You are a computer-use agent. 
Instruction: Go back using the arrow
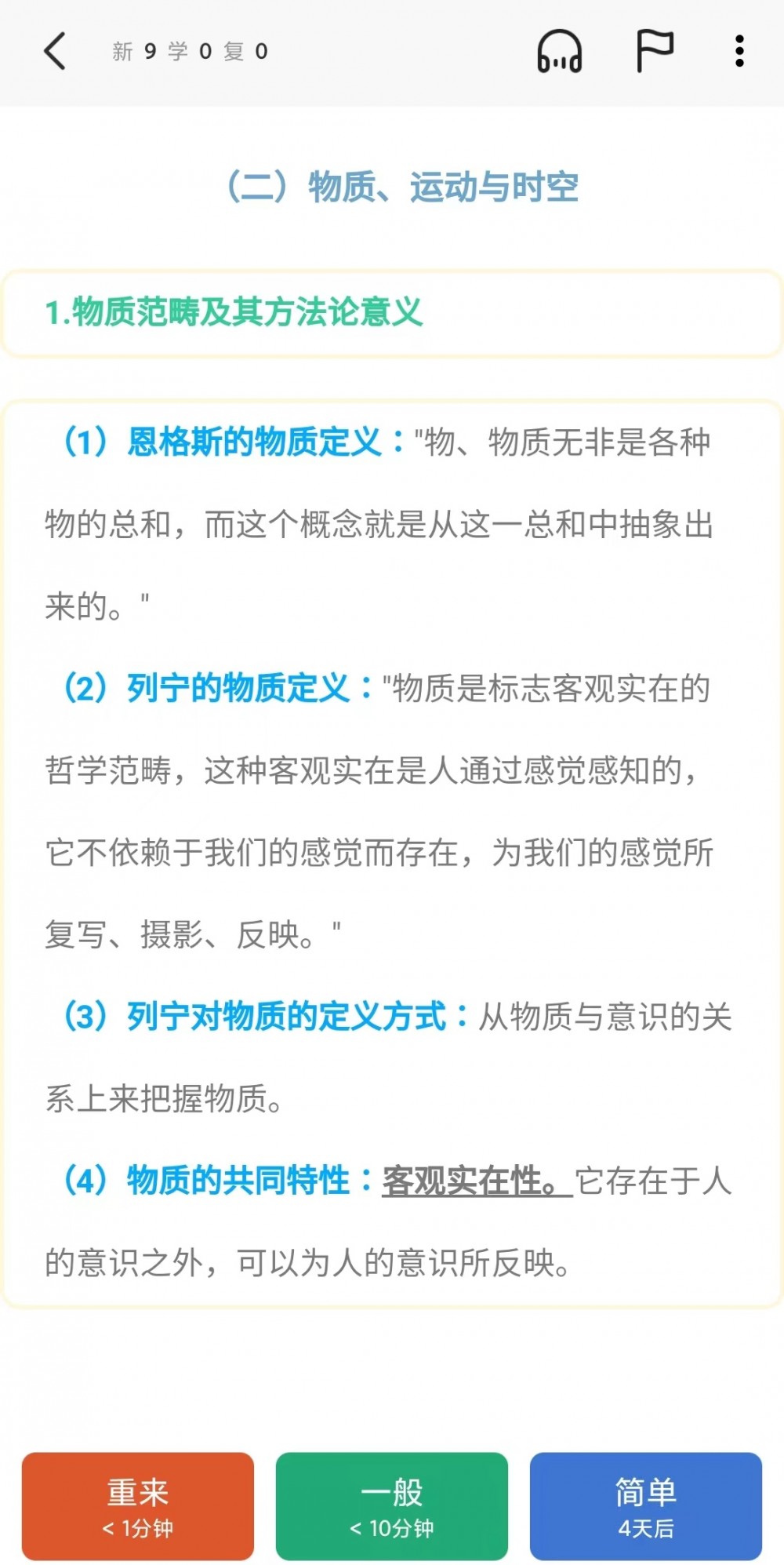pos(55,52)
